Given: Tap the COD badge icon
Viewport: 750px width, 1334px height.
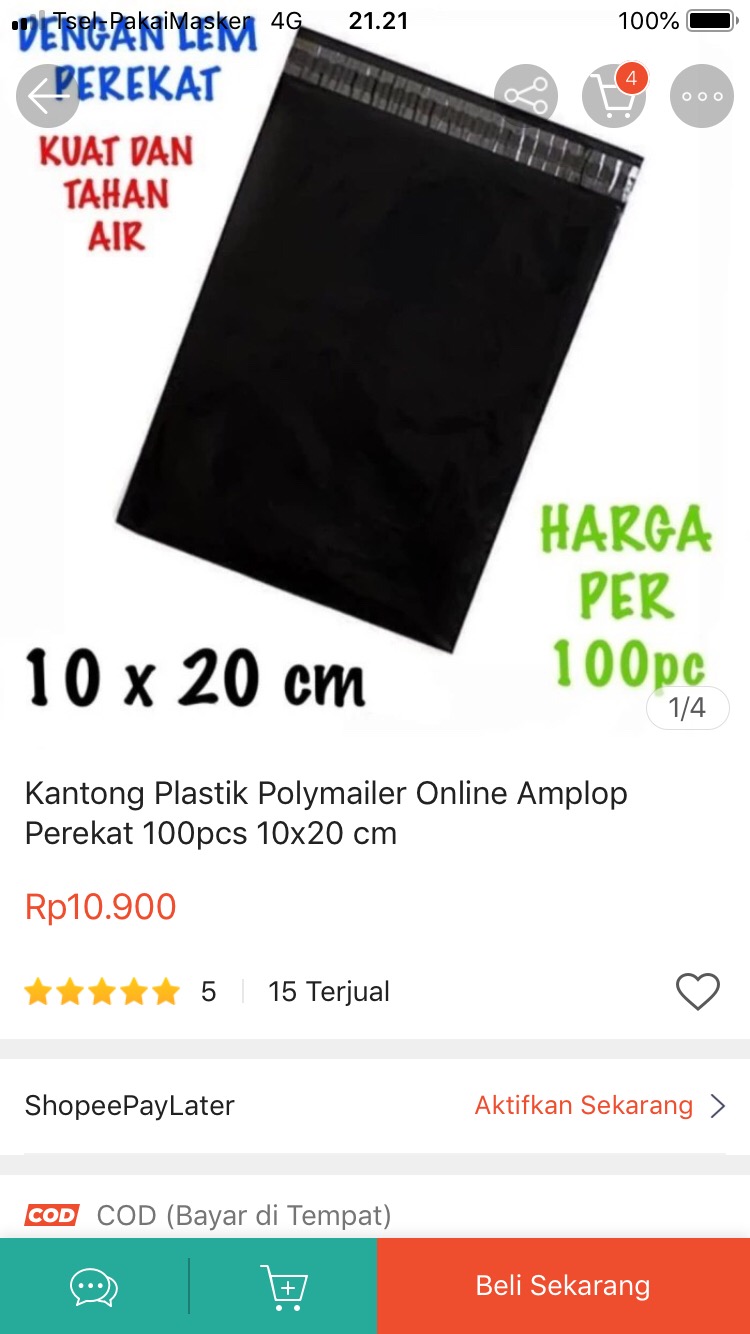Looking at the screenshot, I should [52, 1214].
